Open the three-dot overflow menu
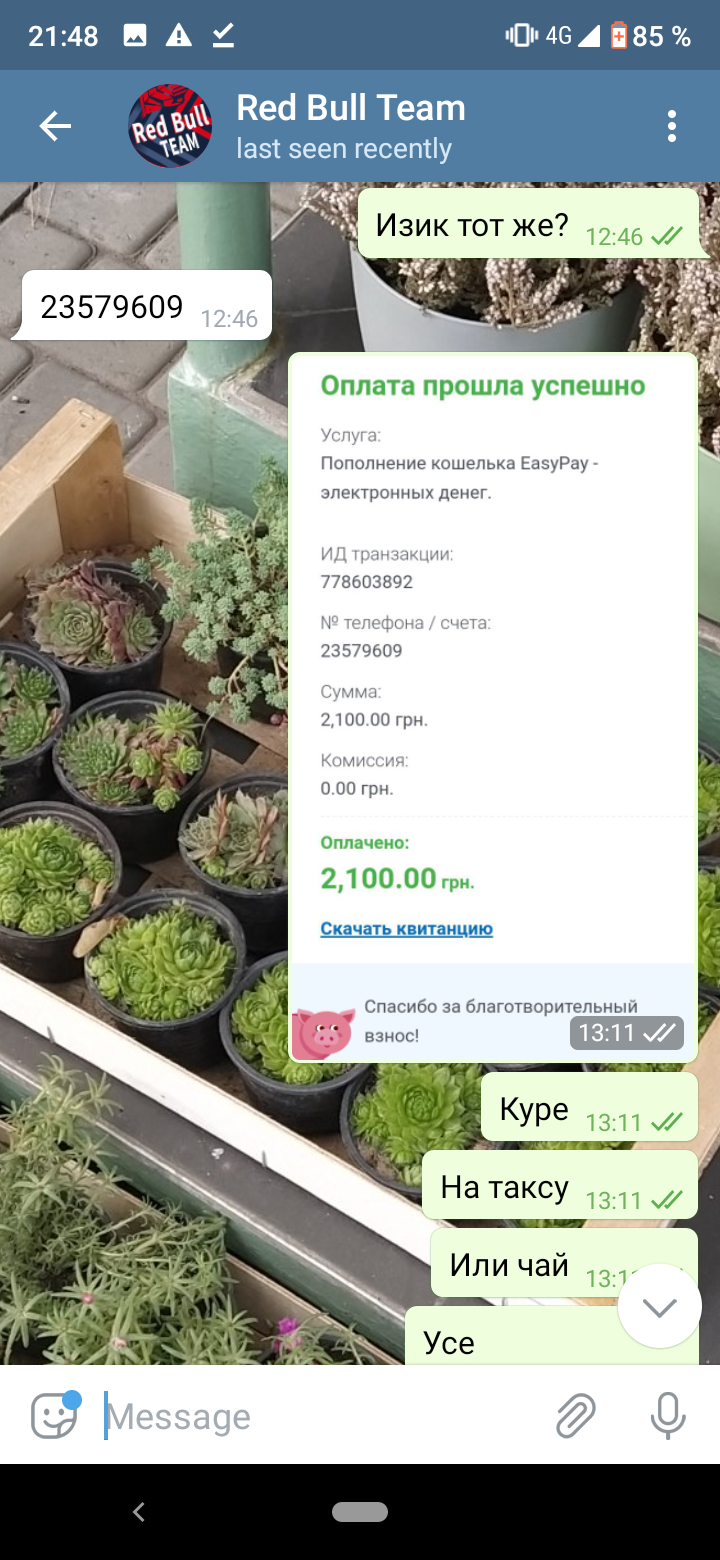 click(672, 126)
